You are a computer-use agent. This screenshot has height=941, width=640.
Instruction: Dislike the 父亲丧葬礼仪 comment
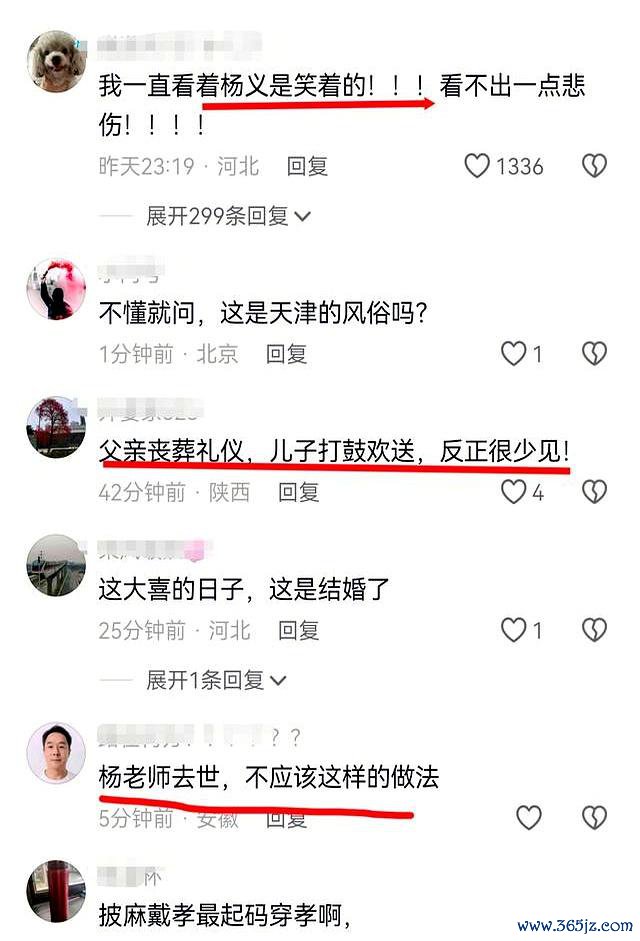(595, 491)
